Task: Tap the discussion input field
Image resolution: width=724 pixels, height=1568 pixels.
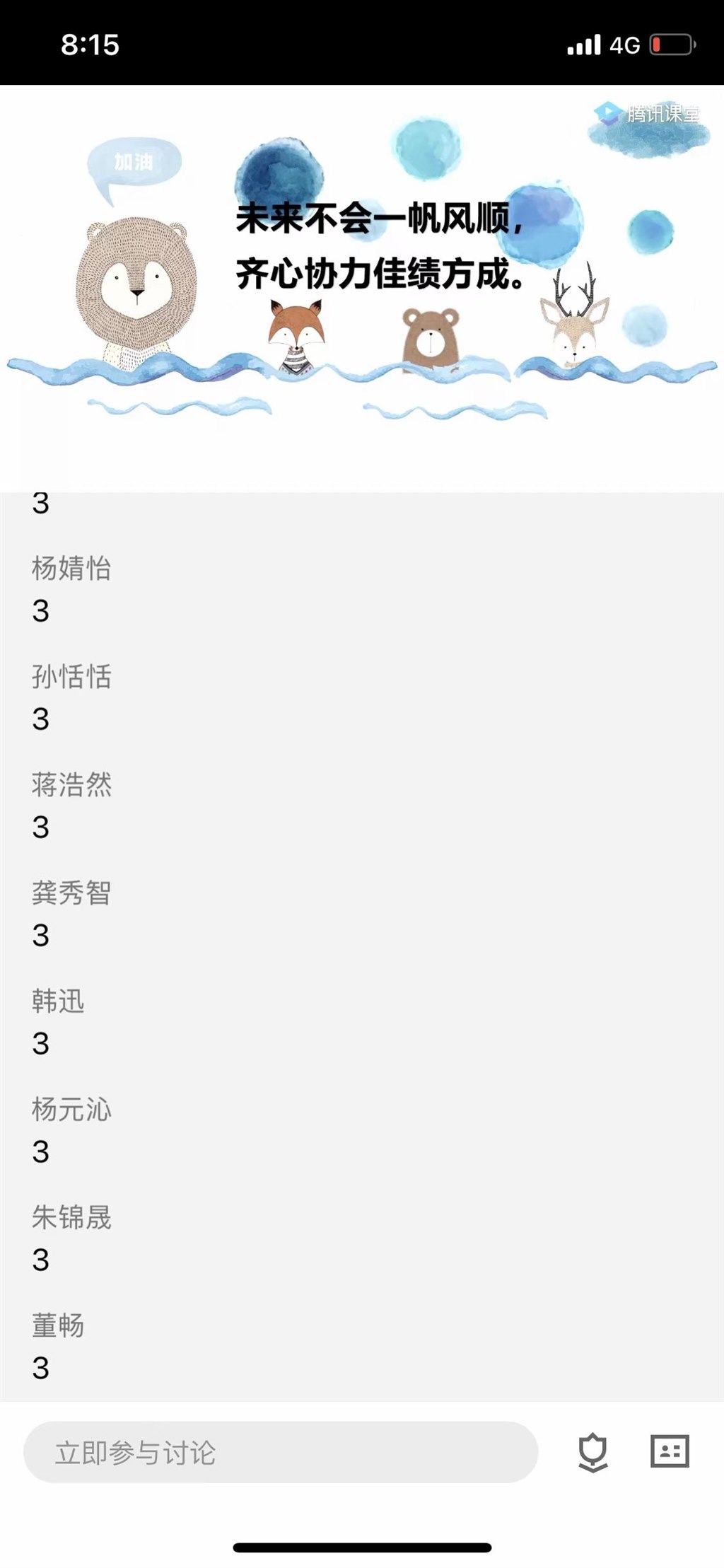Action: click(281, 1453)
